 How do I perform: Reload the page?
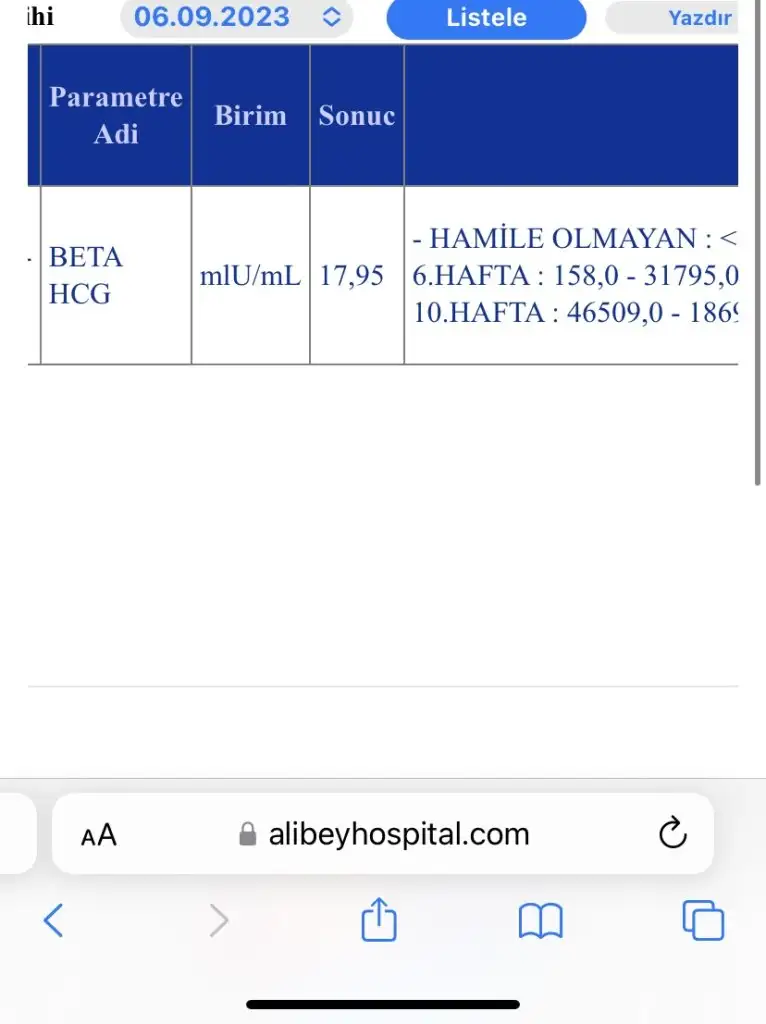(673, 834)
